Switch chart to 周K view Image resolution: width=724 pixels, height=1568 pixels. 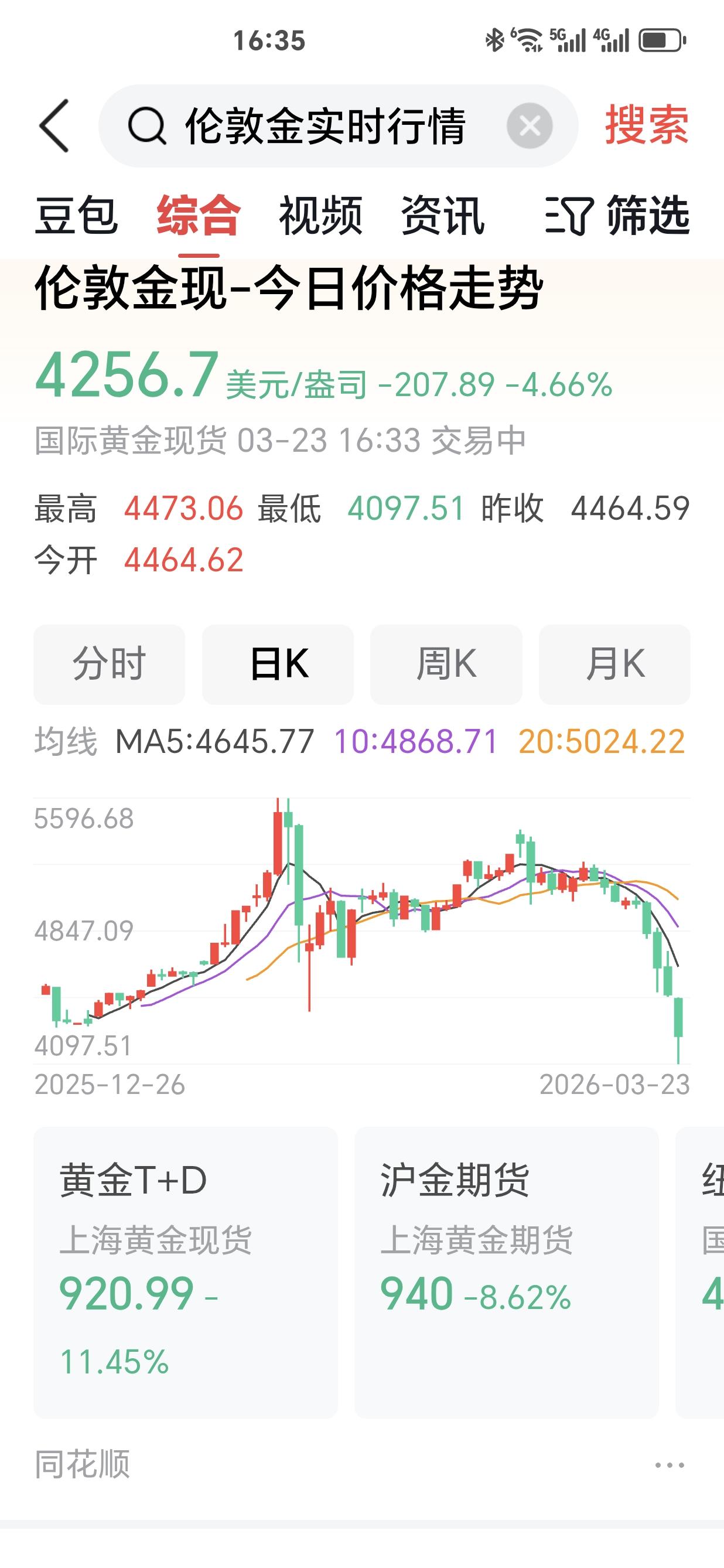pyautogui.click(x=446, y=664)
